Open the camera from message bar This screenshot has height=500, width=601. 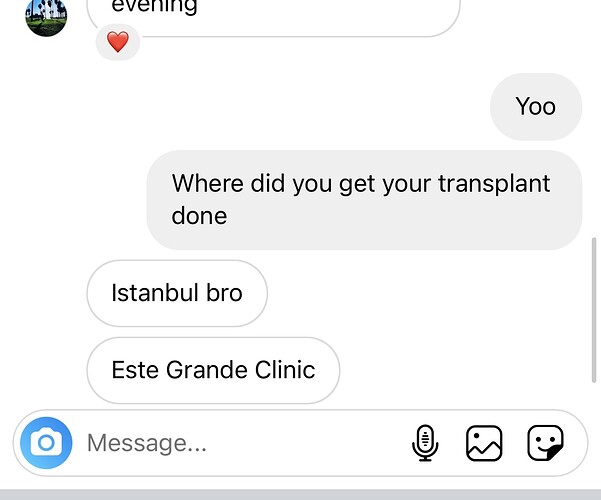coord(45,442)
